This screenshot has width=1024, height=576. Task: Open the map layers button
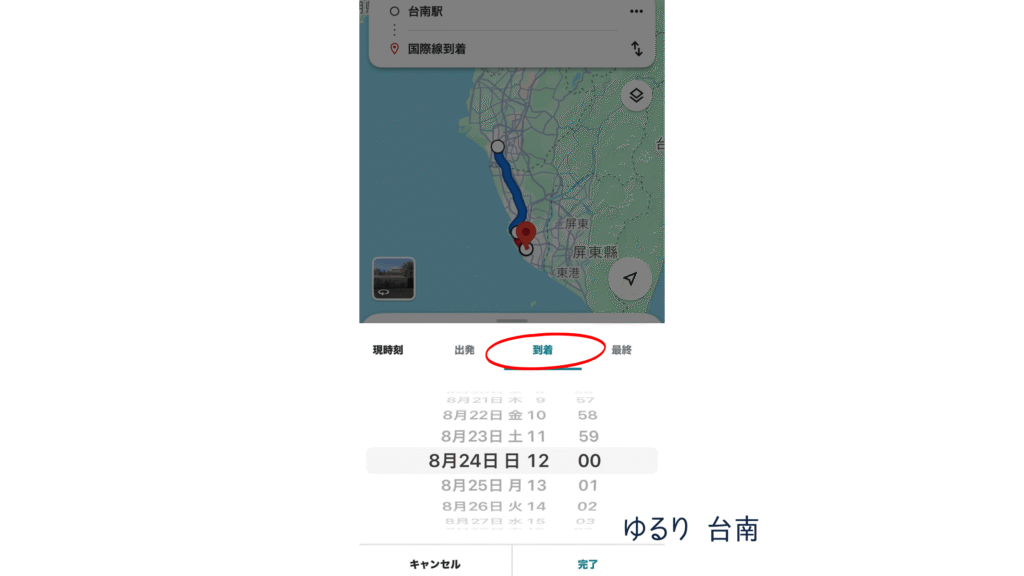(x=636, y=97)
